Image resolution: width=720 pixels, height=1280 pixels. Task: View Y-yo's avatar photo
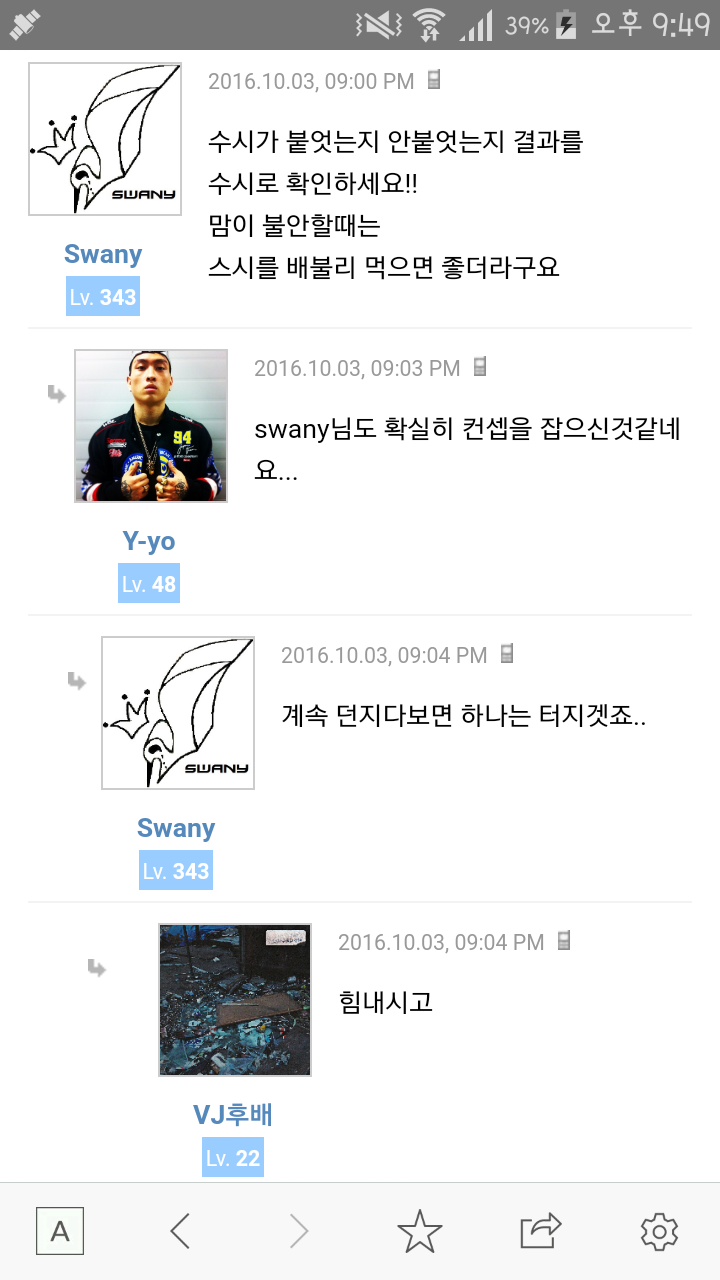[151, 425]
